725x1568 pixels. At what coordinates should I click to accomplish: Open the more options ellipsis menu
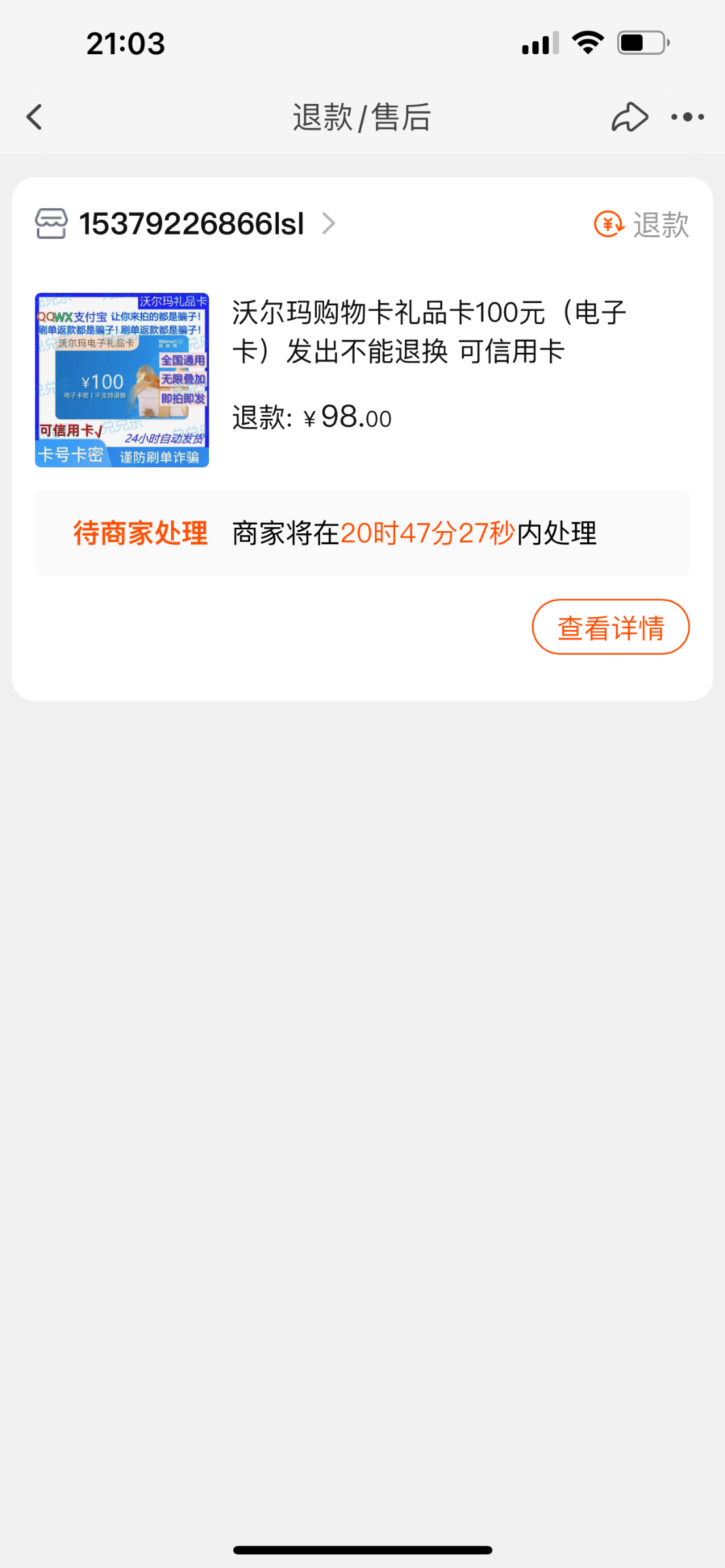click(686, 116)
